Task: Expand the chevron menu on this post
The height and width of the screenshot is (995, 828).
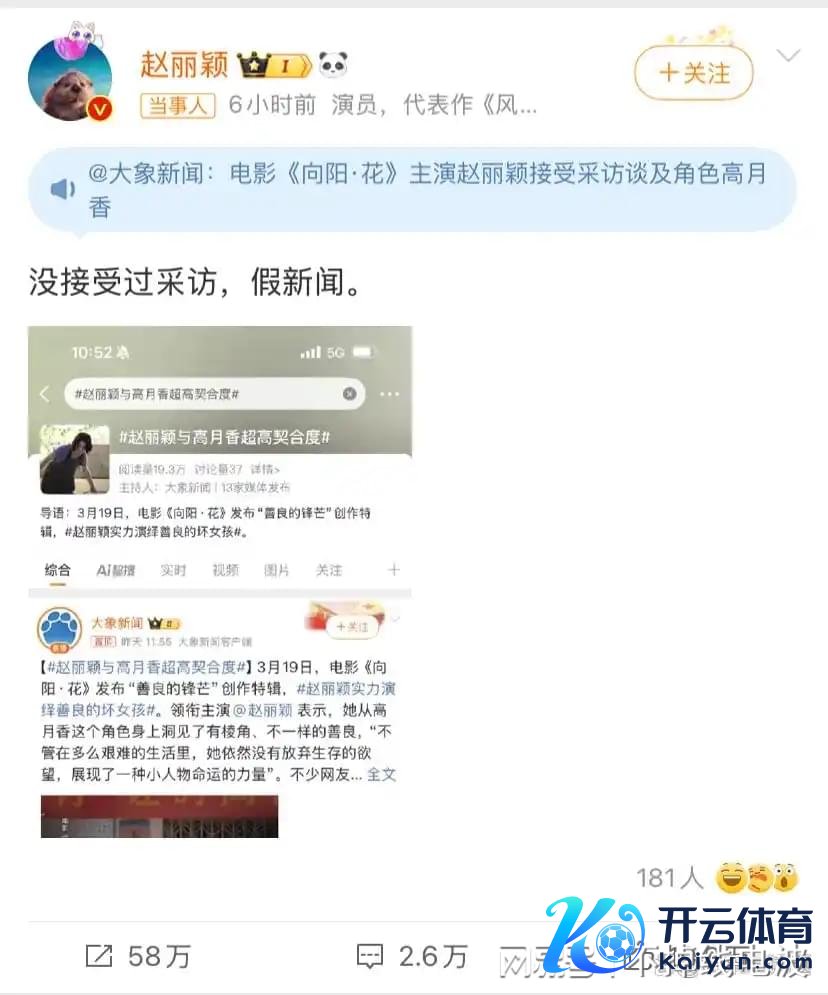Action: pyautogui.click(x=789, y=56)
